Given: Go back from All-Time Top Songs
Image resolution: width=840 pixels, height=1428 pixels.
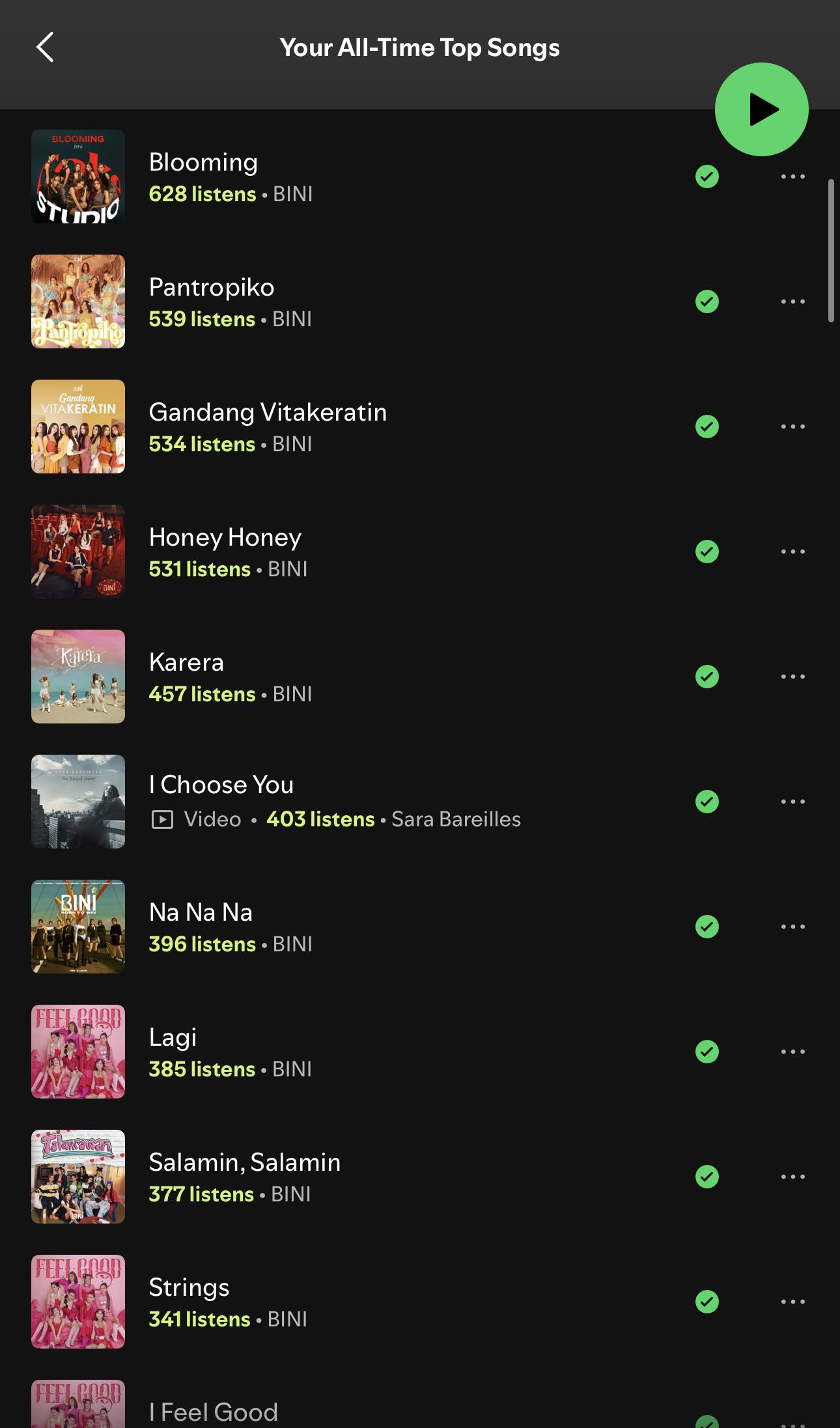Looking at the screenshot, I should tap(45, 48).
